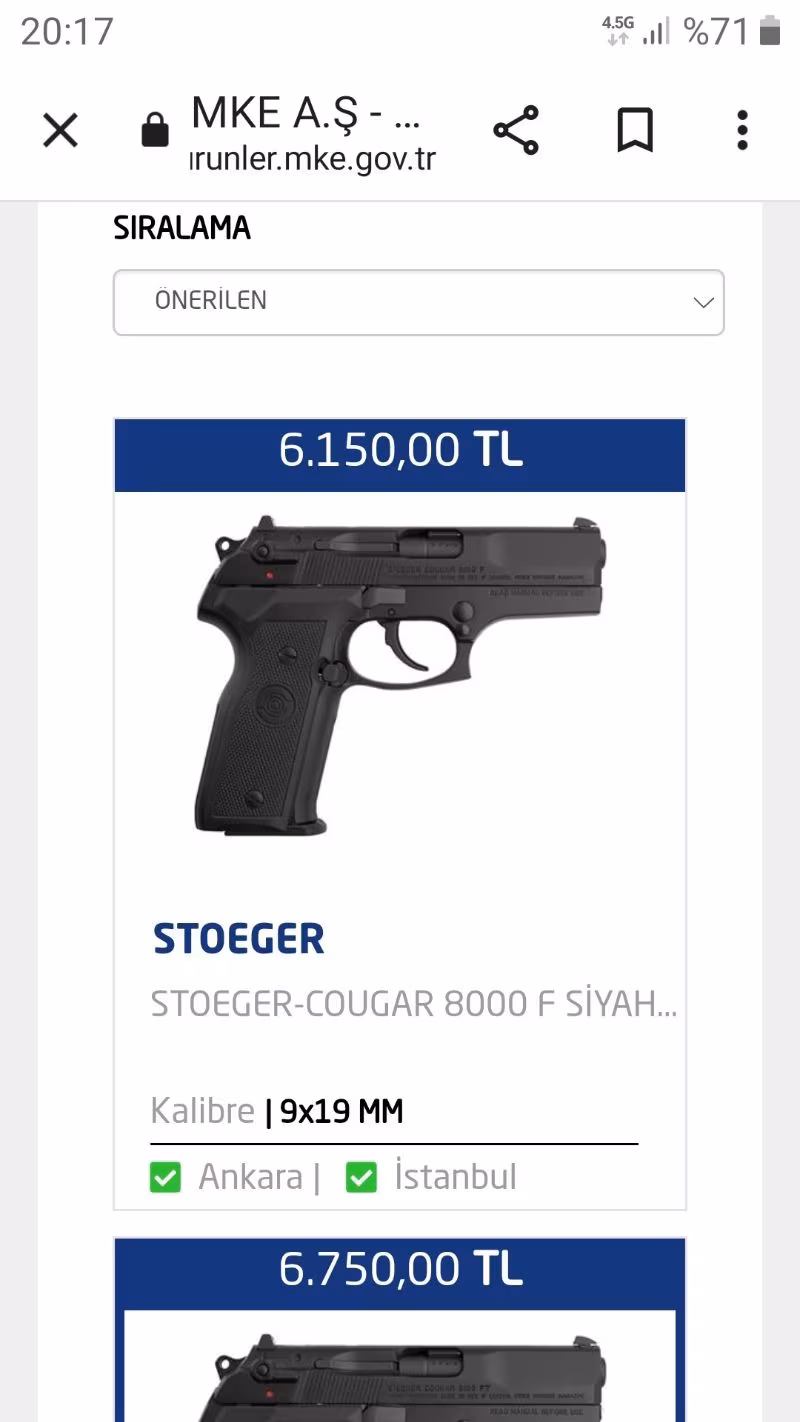Tap the bookmark icon to save the page
The height and width of the screenshot is (1422, 800).
pyautogui.click(x=634, y=130)
